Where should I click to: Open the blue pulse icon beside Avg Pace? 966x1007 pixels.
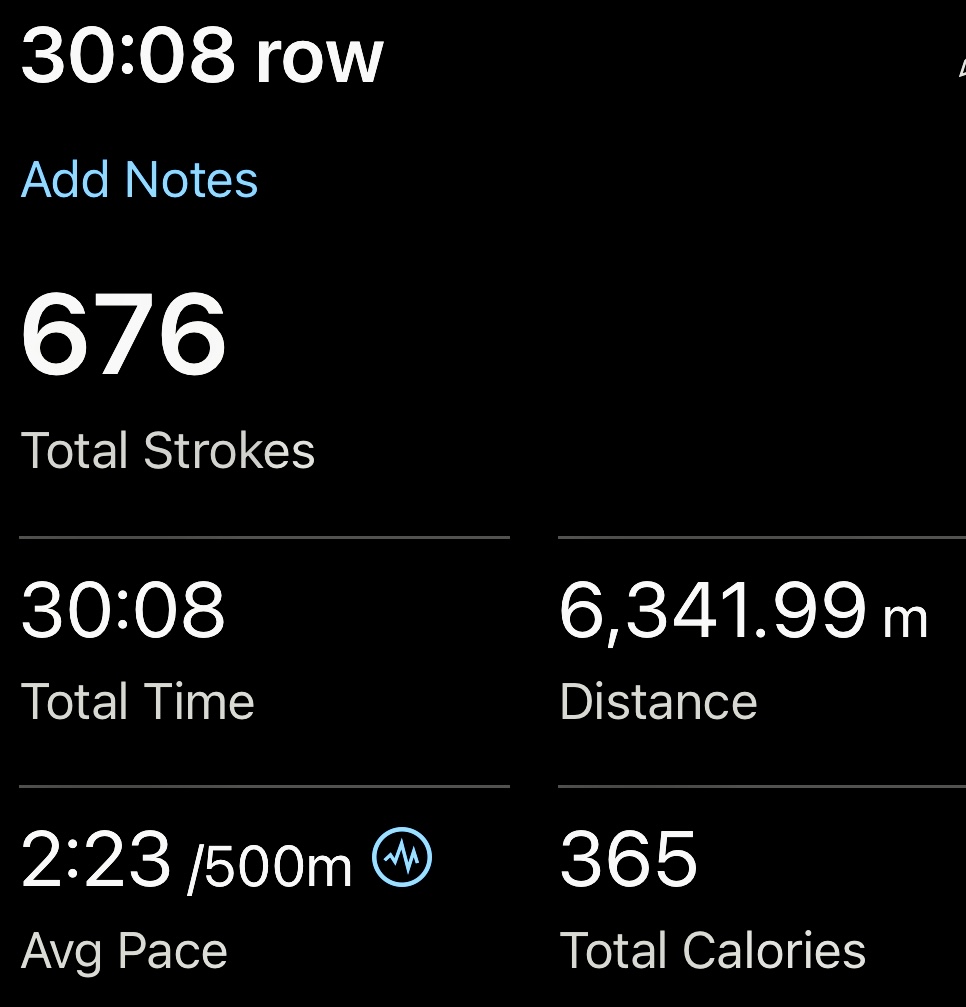pyautogui.click(x=402, y=858)
